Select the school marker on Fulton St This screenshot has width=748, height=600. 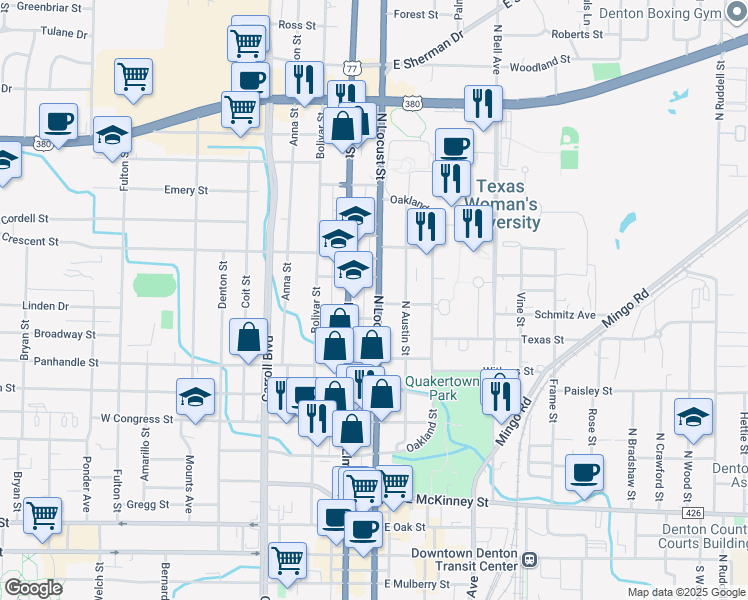(113, 135)
